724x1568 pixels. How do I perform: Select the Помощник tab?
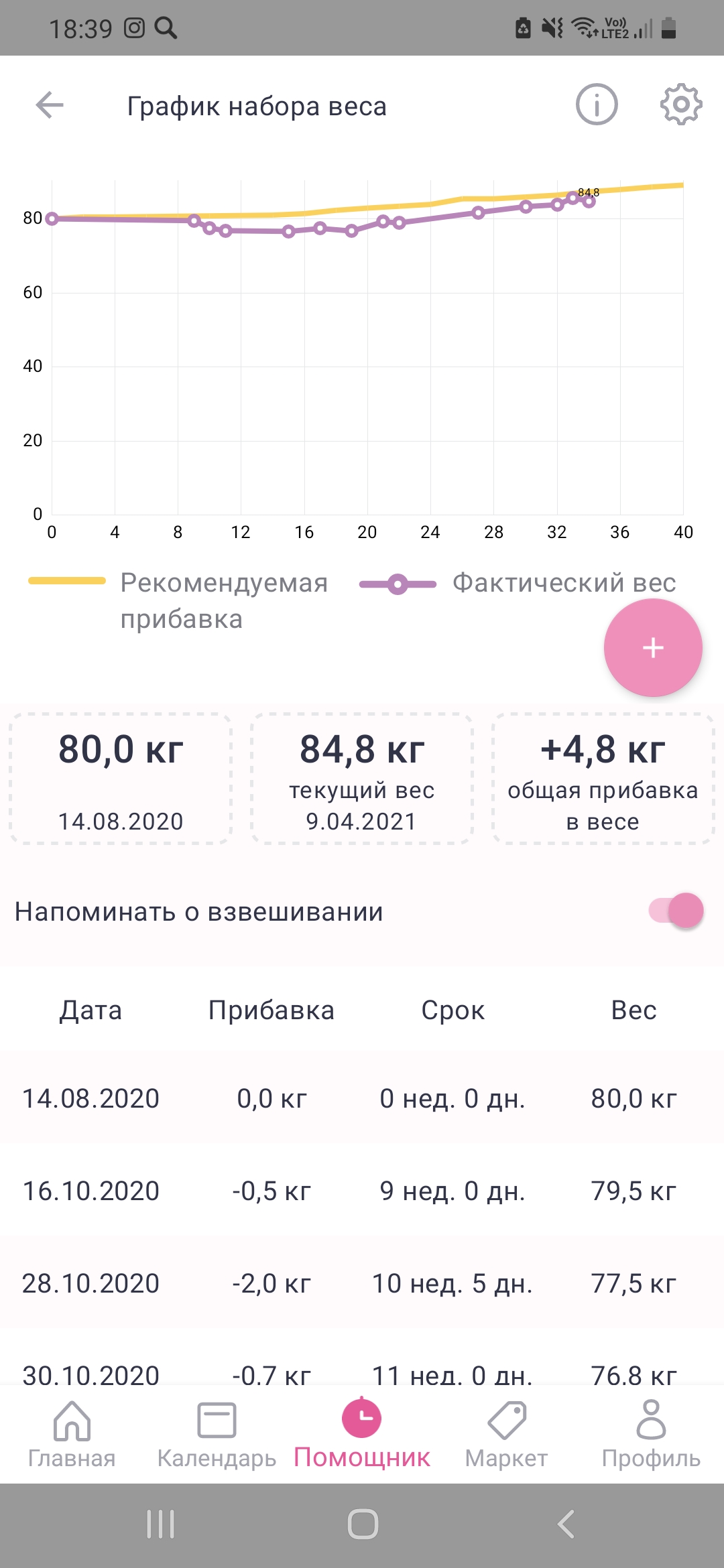pos(362,1434)
